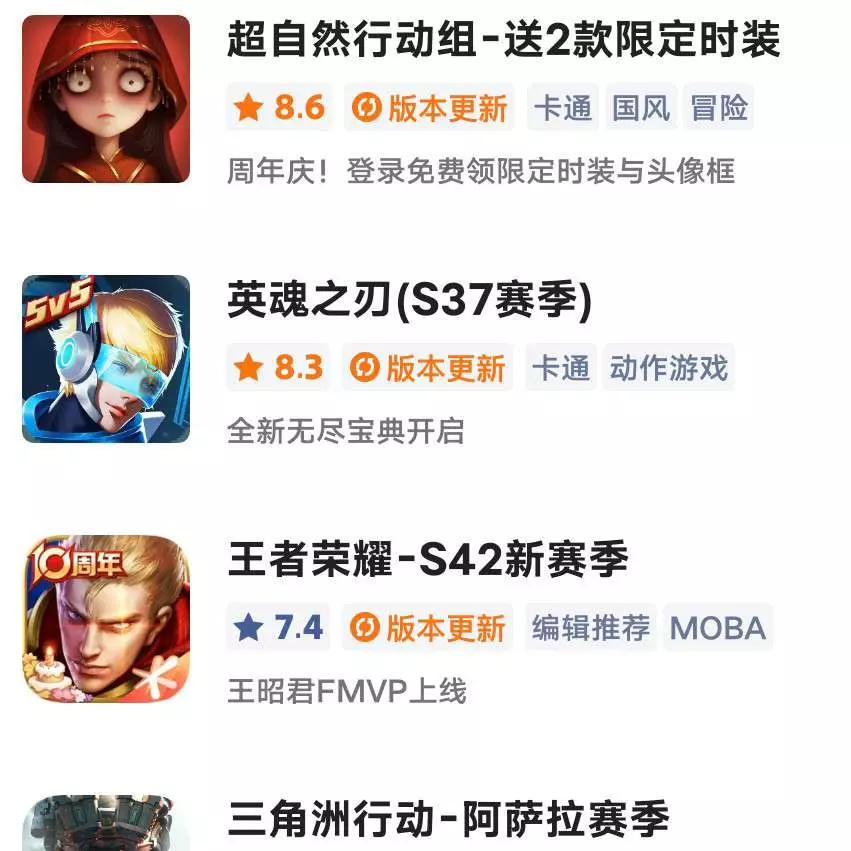The width and height of the screenshot is (851, 851).
Task: Open the 王者荣耀-S42新赛季 game listing
Action: tap(428, 561)
